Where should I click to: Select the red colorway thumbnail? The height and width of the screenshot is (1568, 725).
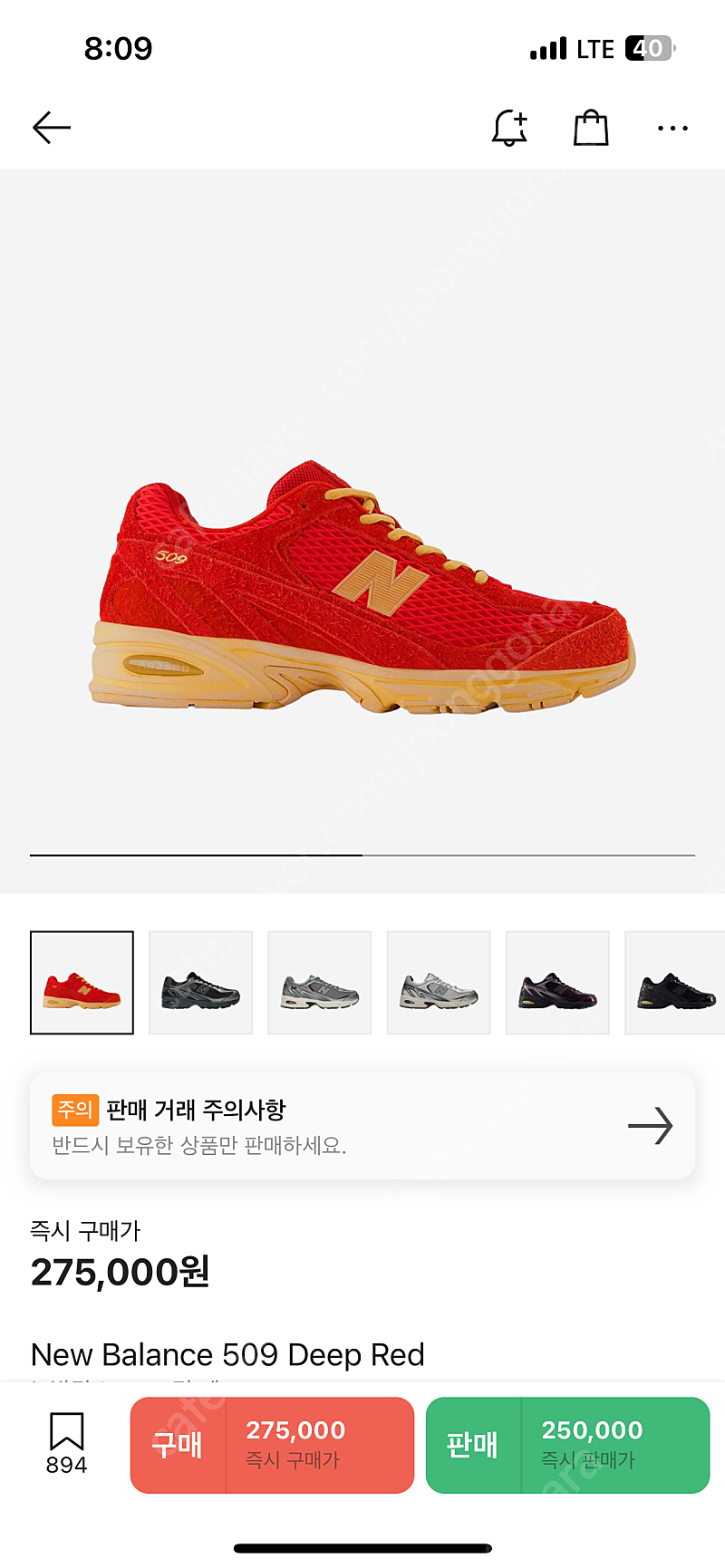click(82, 983)
